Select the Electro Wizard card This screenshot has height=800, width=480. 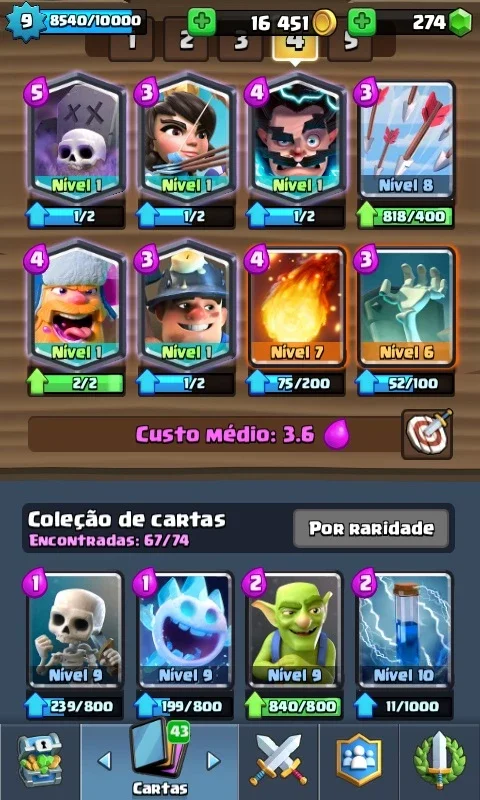[296, 142]
